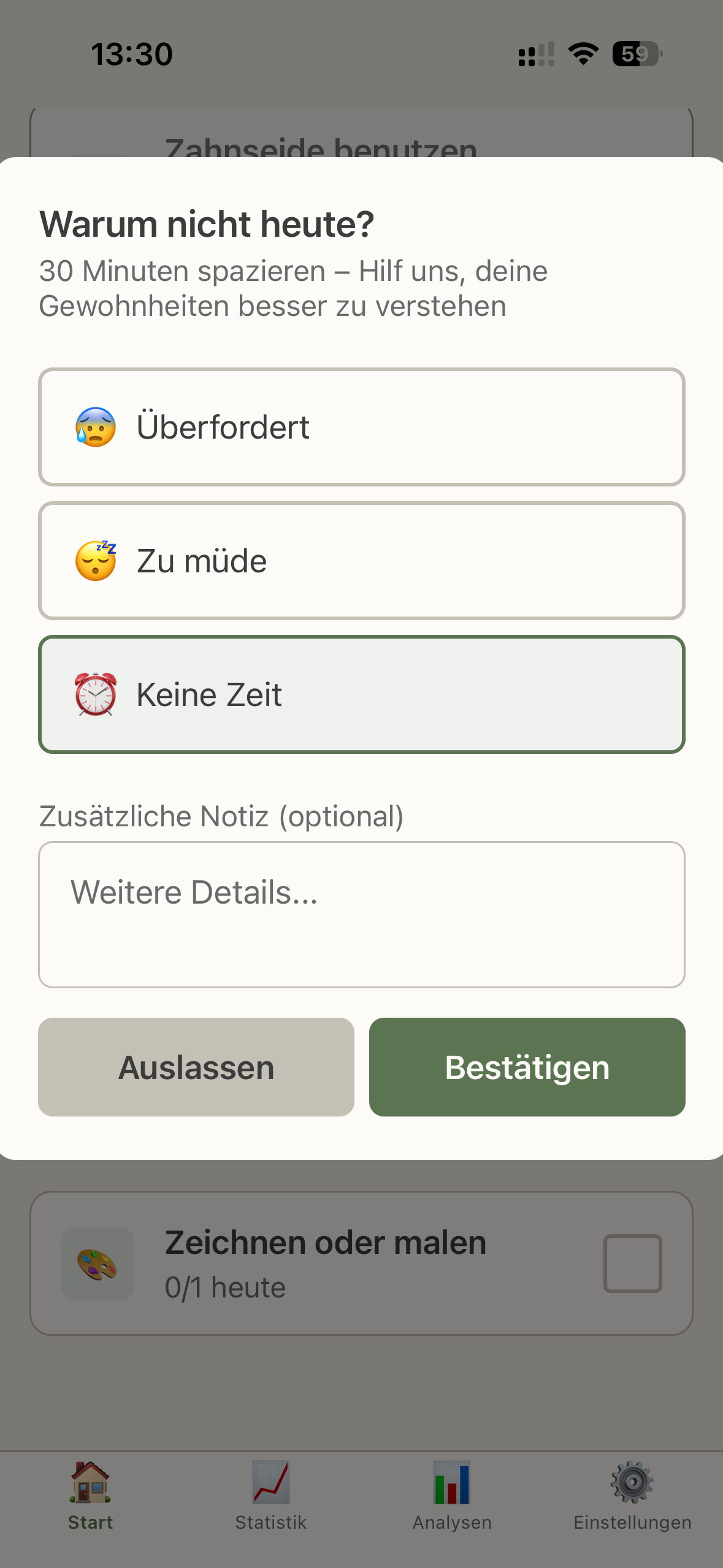Select the Zu müde reason option
This screenshot has width=723, height=1568.
pos(361,559)
